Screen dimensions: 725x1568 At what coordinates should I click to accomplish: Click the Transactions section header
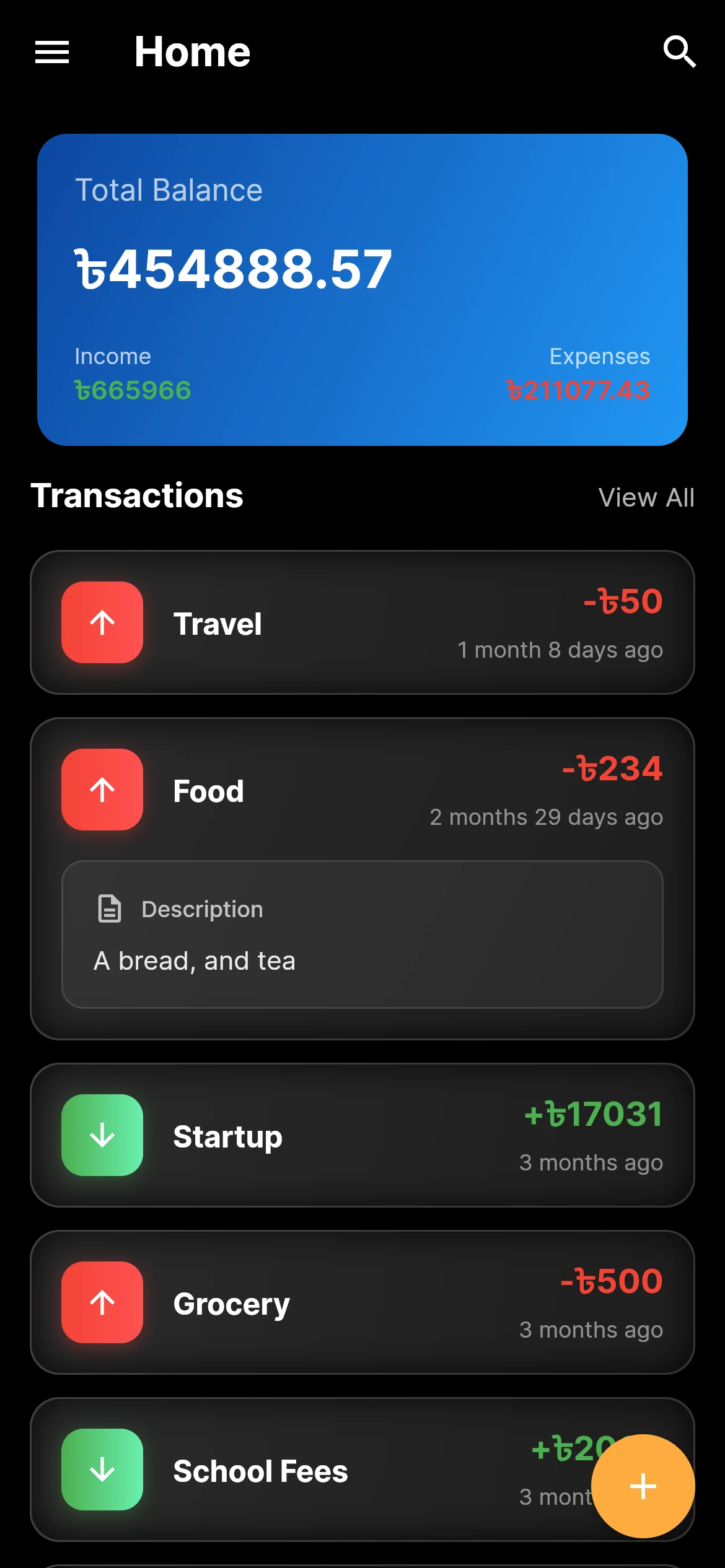point(138,497)
